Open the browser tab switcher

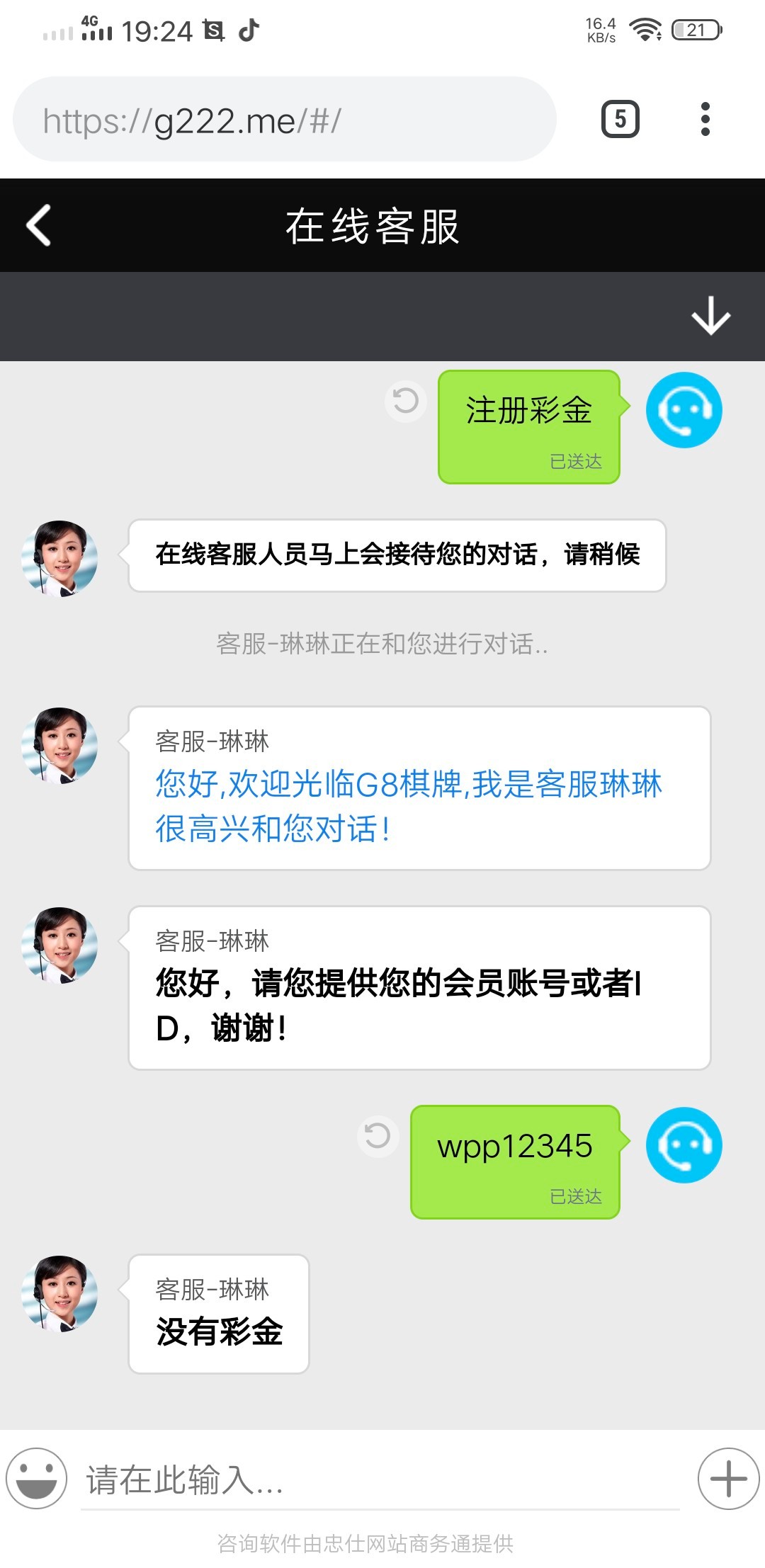620,119
